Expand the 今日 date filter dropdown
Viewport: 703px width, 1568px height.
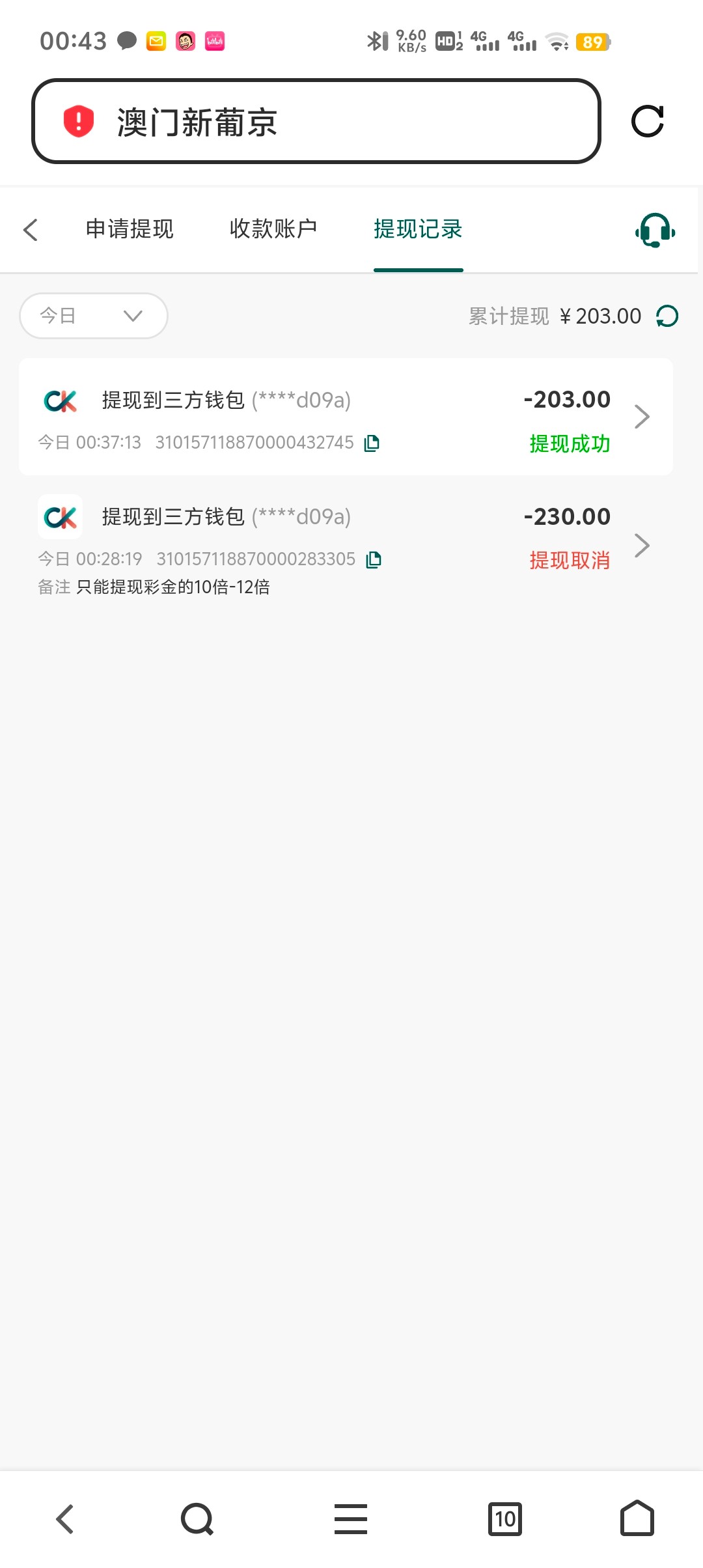pos(94,316)
